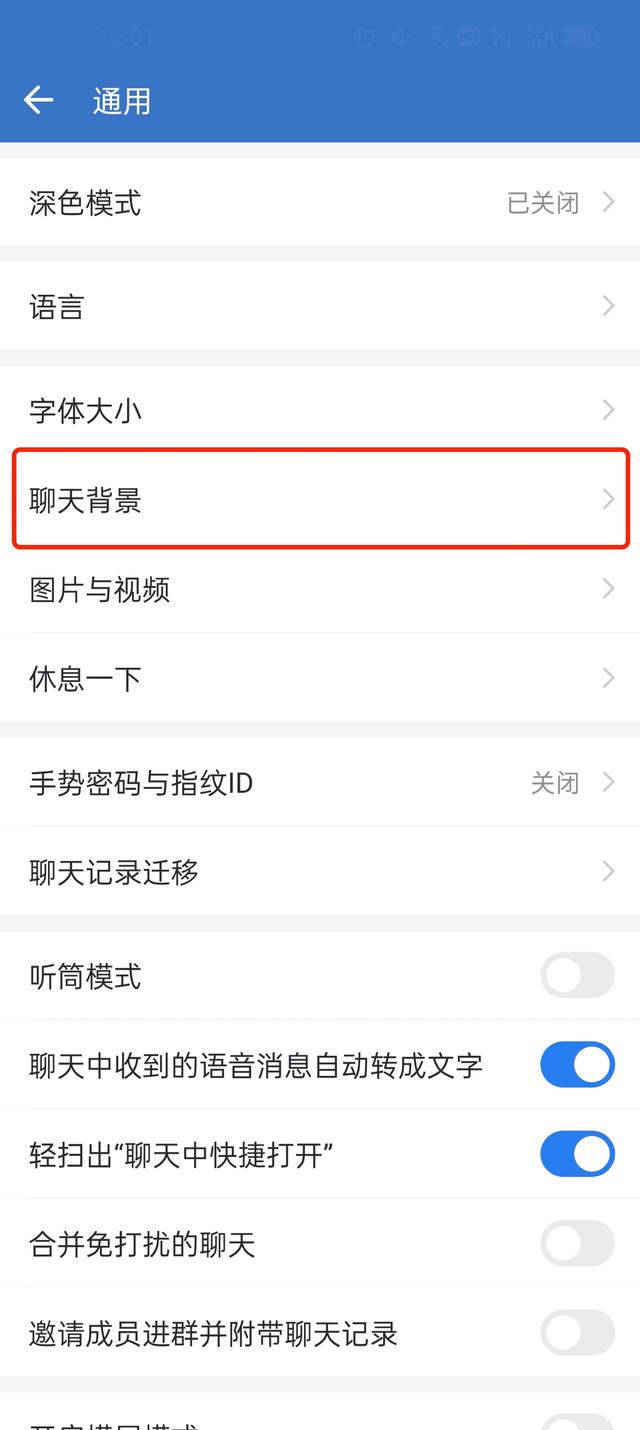Disable 聊天中收到的语音消息自动转成文字
Image resolution: width=640 pixels, height=1430 pixels.
pos(577,1064)
